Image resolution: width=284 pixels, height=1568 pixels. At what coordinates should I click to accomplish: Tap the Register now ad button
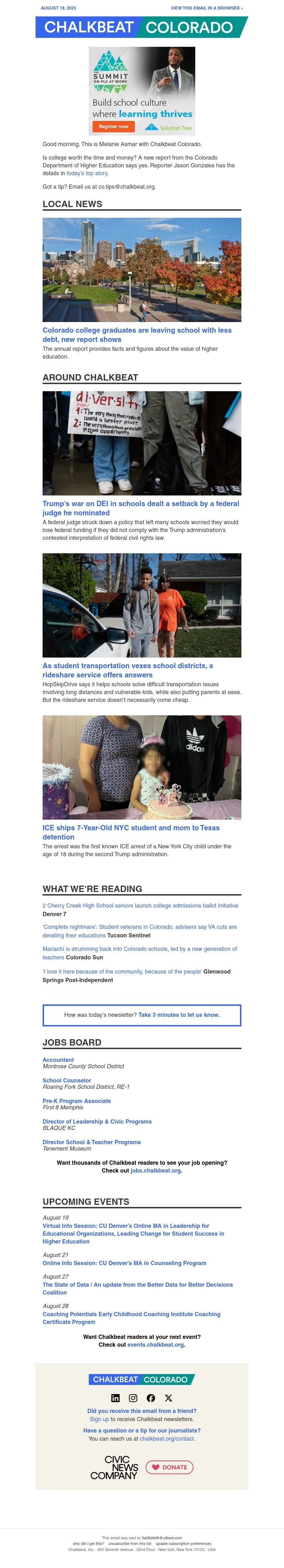[x=113, y=127]
